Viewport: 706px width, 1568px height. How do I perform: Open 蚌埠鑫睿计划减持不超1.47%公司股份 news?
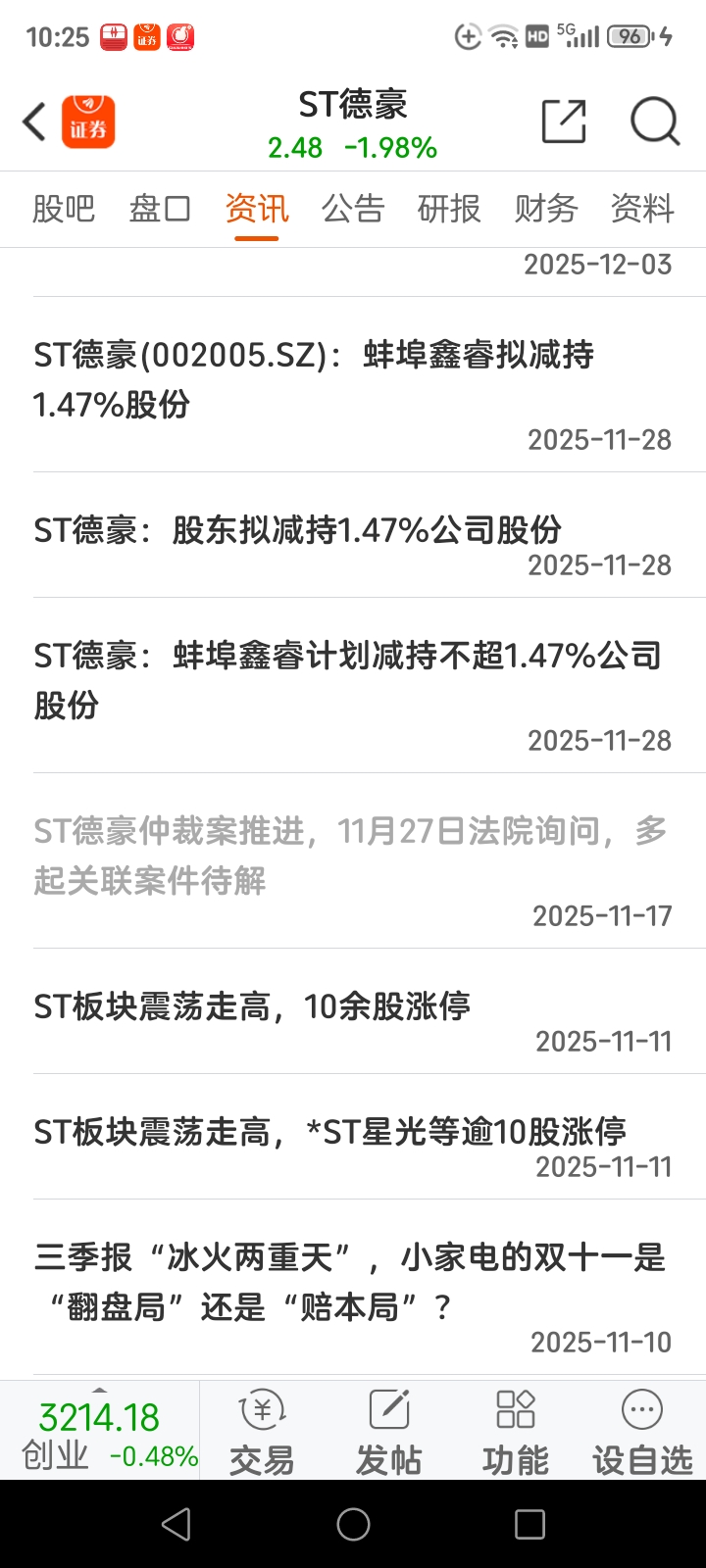tap(347, 680)
